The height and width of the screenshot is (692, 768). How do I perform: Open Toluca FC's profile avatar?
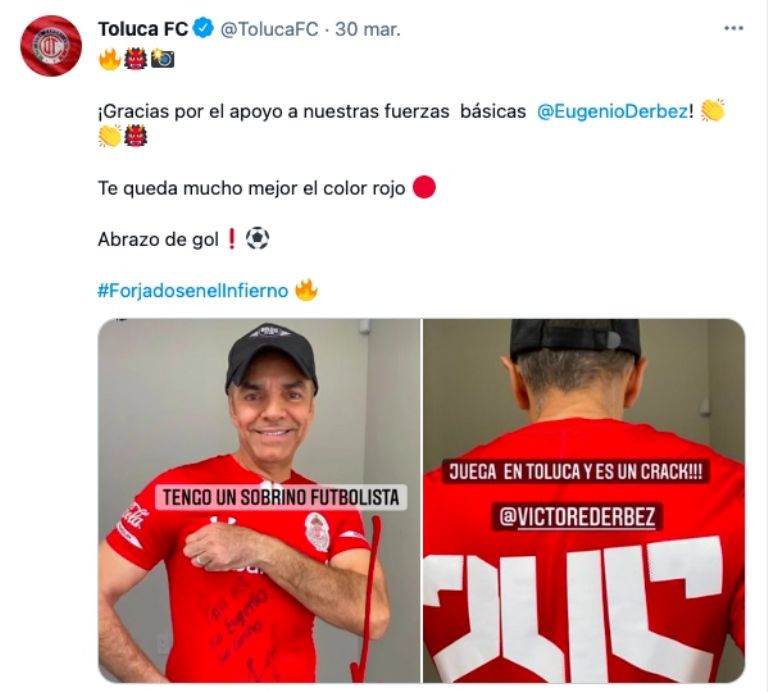pos(50,46)
